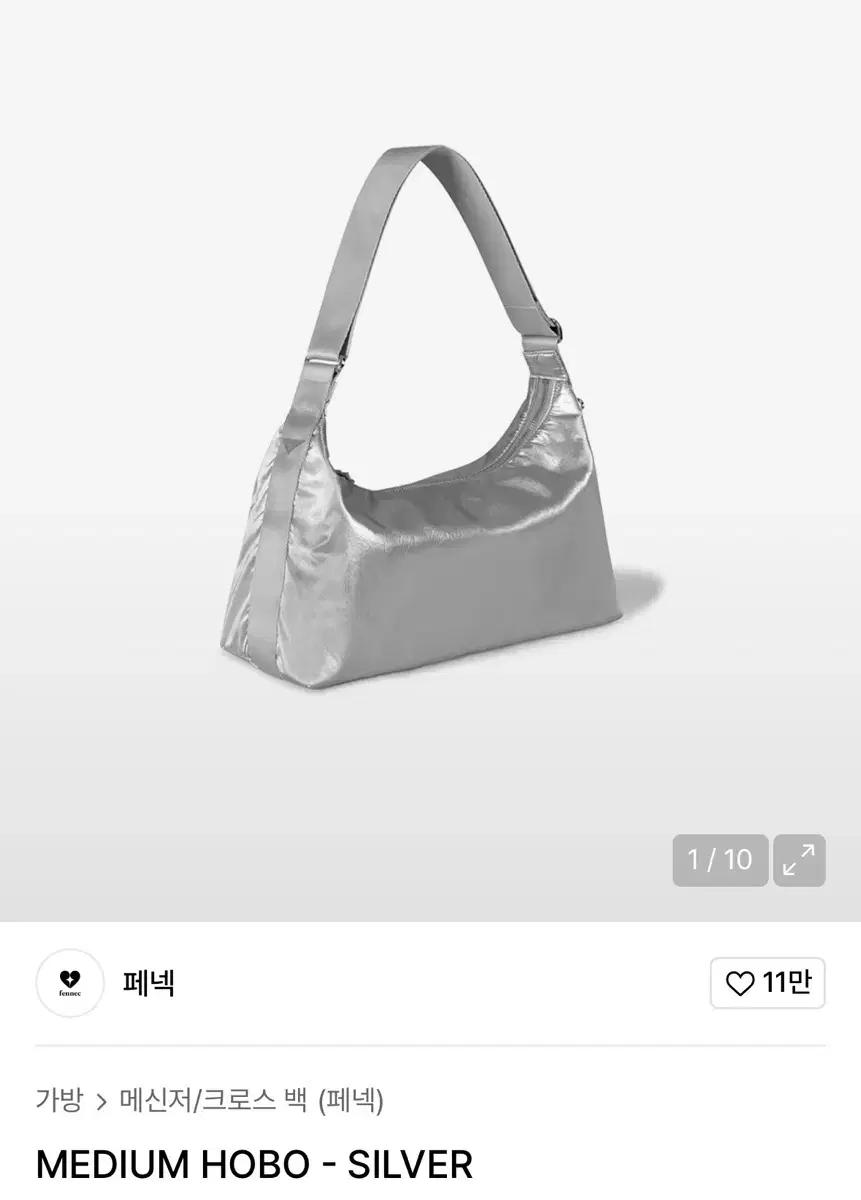Screen dimensions: 861x1200
Task: Click the 1 / 10 carousel progress indicator
Action: pyautogui.click(x=720, y=860)
